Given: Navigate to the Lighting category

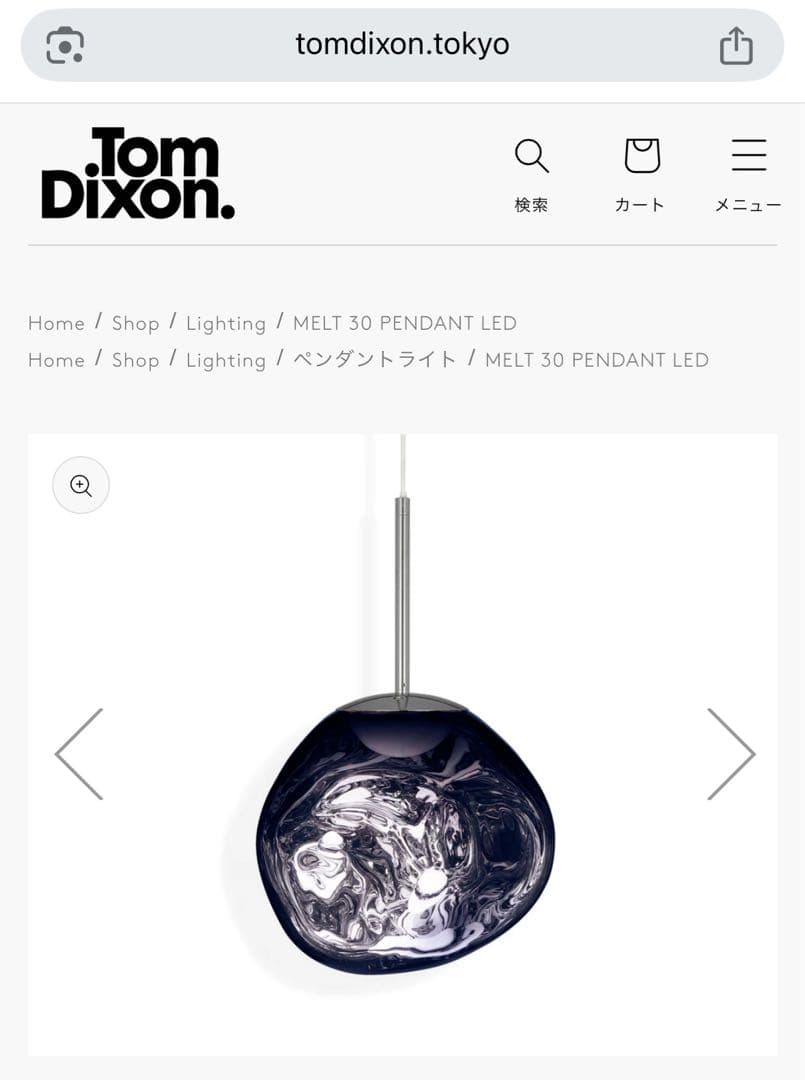Looking at the screenshot, I should 226,323.
